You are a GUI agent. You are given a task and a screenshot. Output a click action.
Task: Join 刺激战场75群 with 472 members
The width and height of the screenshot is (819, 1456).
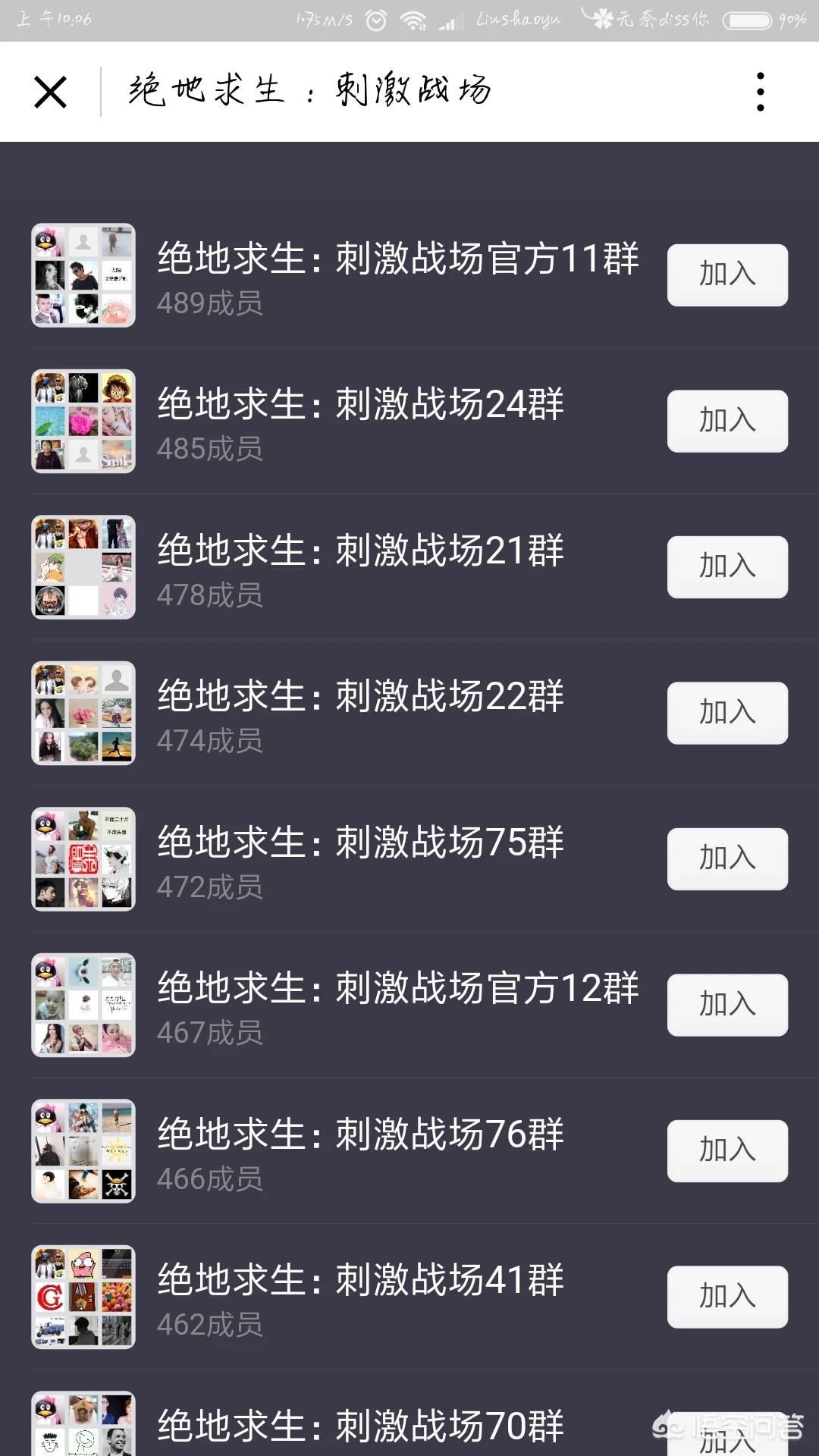coord(727,859)
